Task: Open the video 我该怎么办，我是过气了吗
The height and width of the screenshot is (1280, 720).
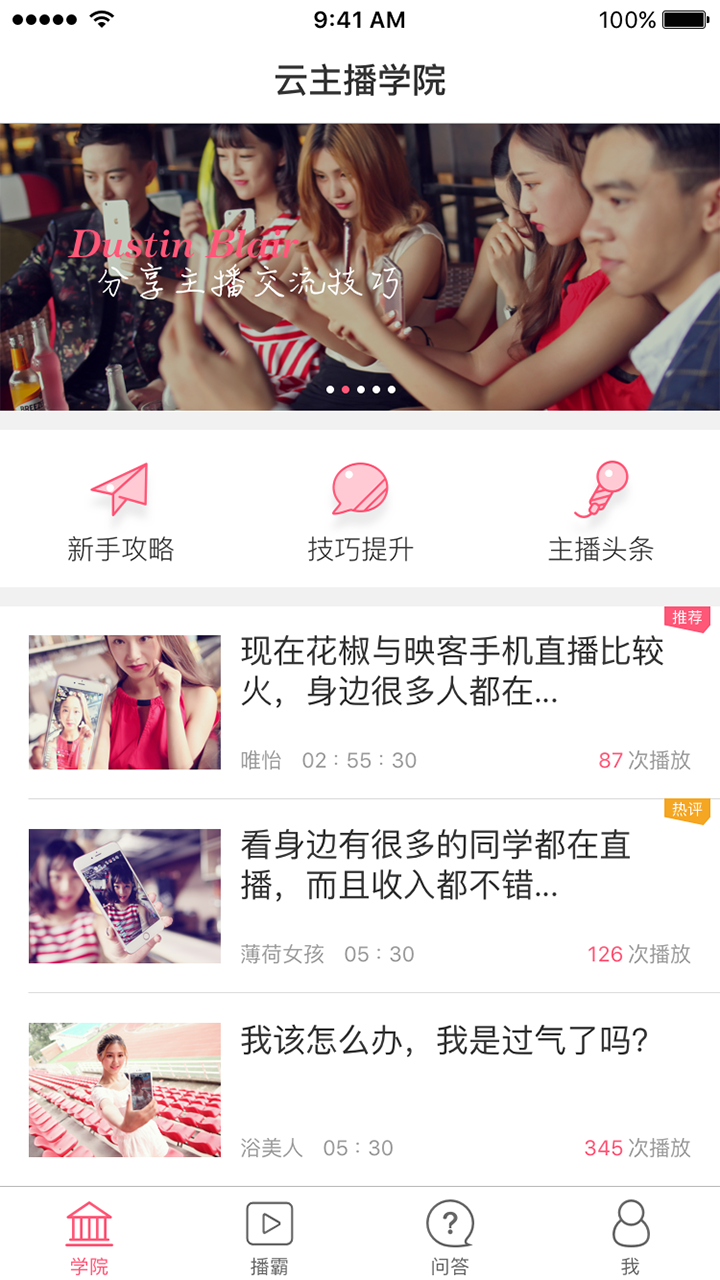Action: pos(360,1090)
